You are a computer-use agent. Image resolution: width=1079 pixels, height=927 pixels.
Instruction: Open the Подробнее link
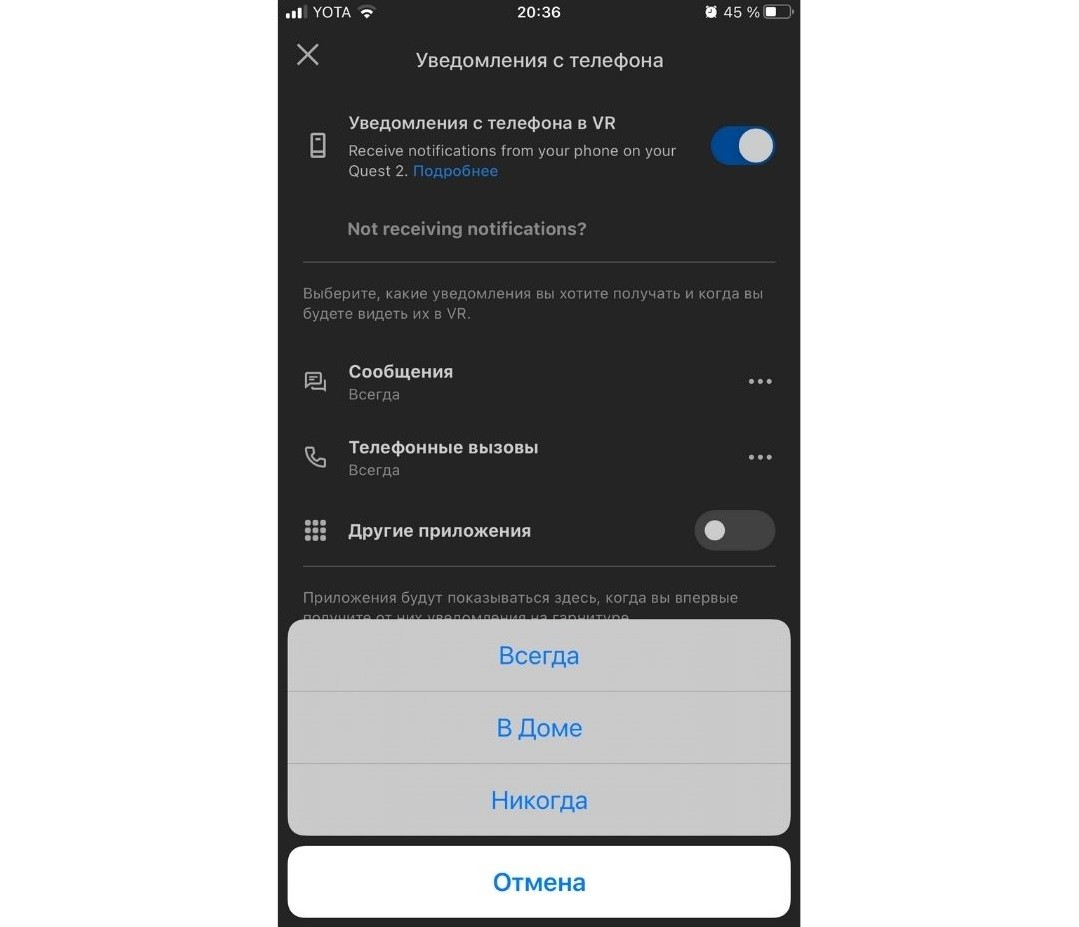coord(455,171)
